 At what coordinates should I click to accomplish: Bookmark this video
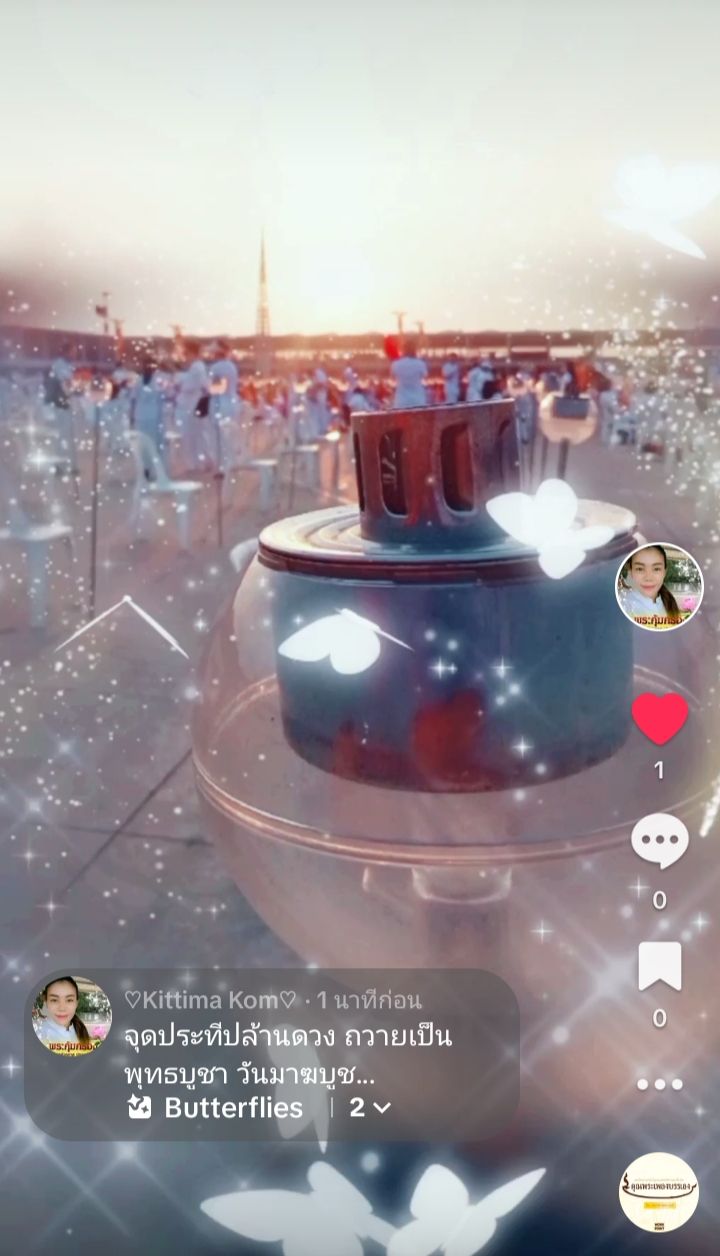[660, 966]
